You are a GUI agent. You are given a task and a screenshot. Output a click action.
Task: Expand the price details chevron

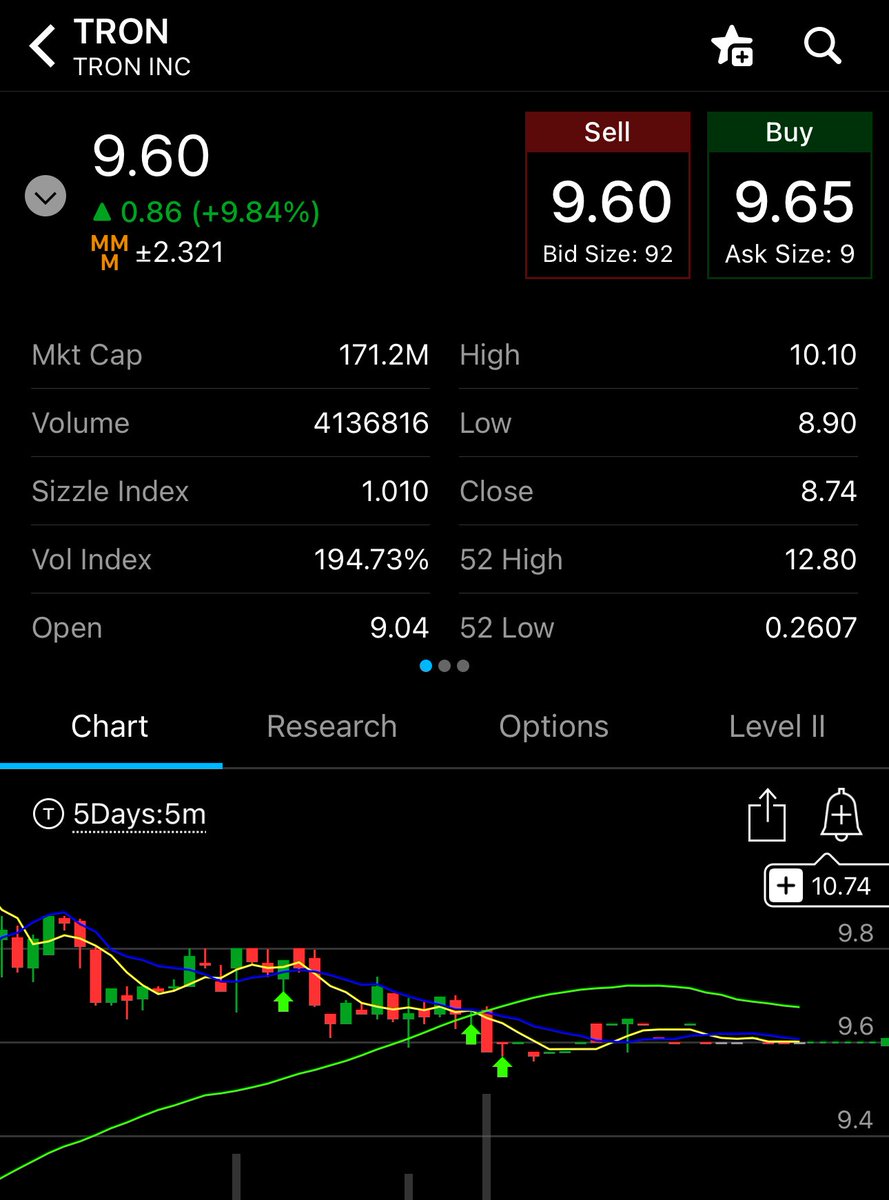click(x=45, y=196)
